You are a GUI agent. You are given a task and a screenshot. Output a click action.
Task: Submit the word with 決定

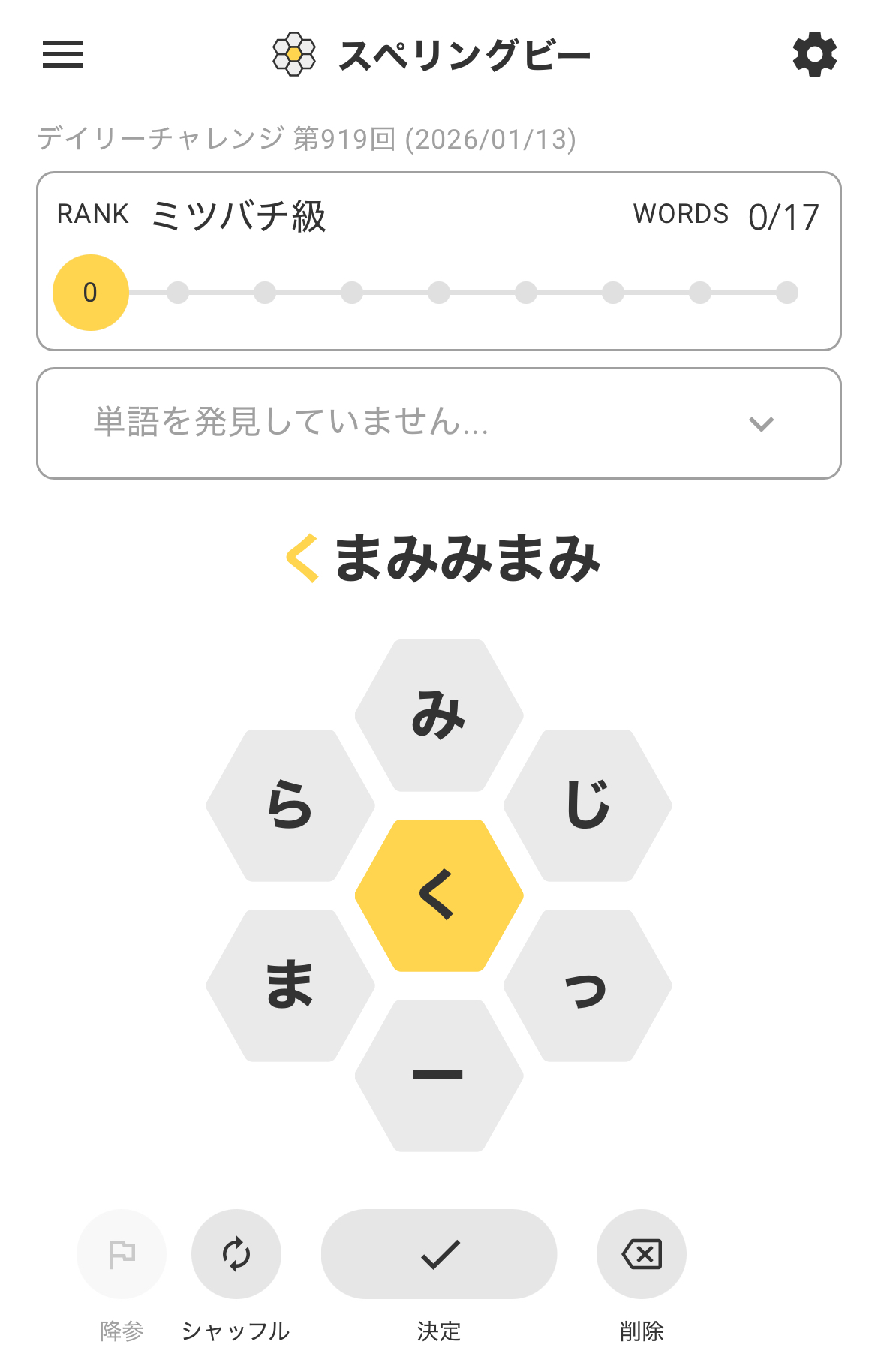439,1254
